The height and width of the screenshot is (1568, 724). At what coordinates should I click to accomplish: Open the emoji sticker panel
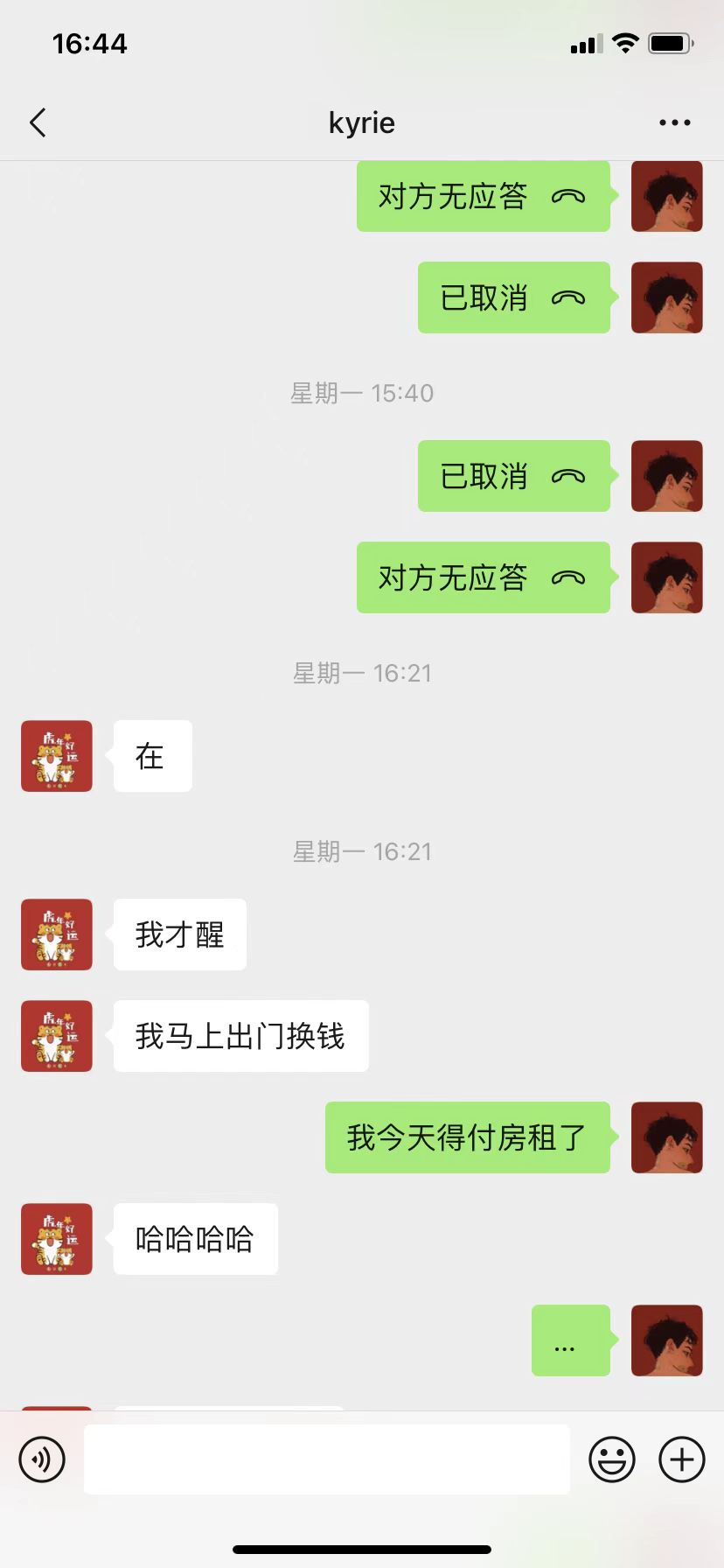click(611, 1459)
